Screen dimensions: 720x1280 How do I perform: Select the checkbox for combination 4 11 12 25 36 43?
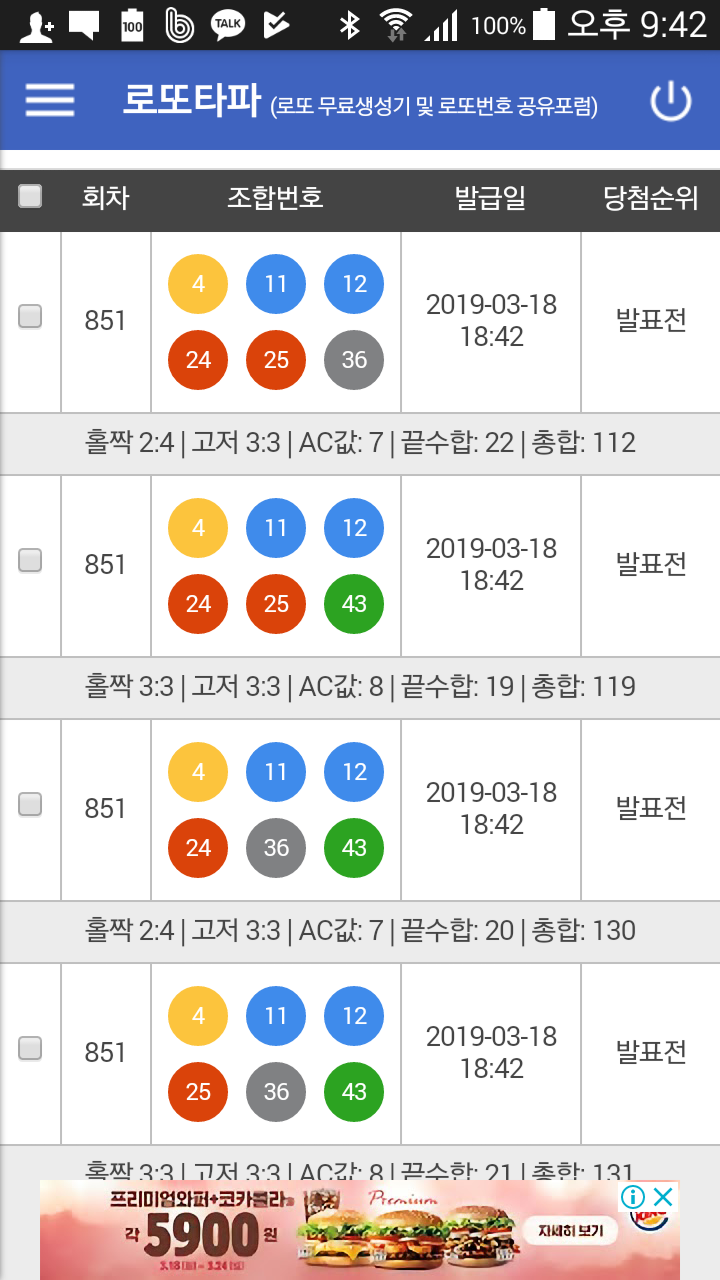point(30,1048)
